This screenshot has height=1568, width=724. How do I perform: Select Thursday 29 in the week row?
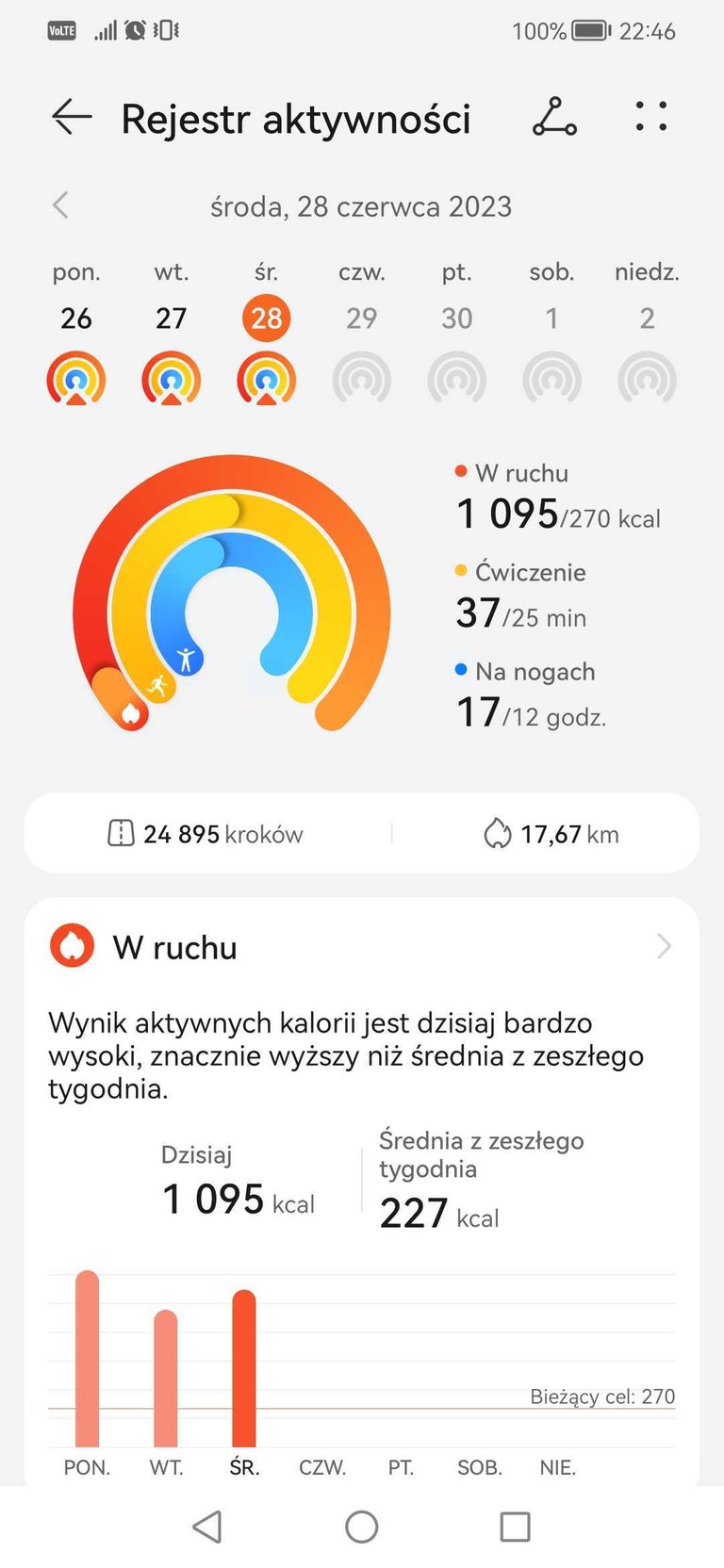(362, 334)
